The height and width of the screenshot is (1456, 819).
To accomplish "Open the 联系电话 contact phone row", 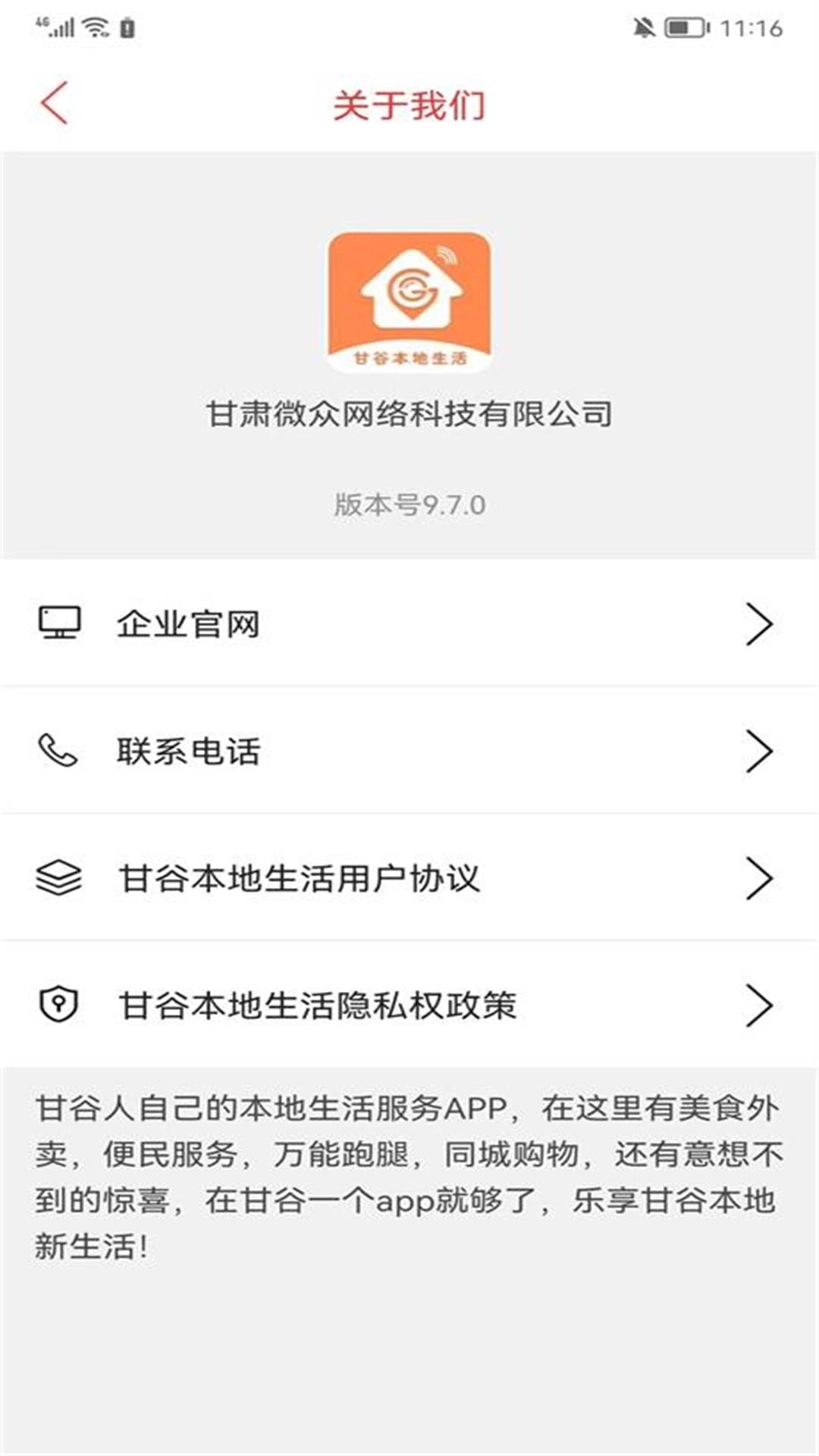I will click(x=409, y=751).
